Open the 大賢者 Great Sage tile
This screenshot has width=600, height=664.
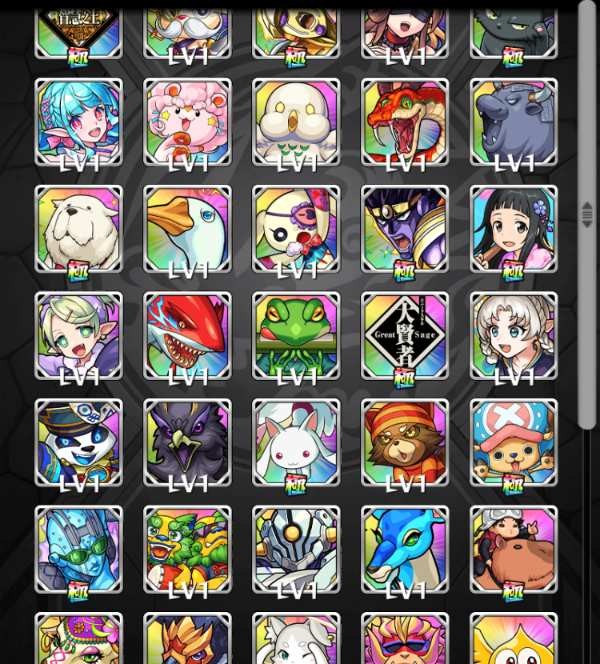click(405, 336)
